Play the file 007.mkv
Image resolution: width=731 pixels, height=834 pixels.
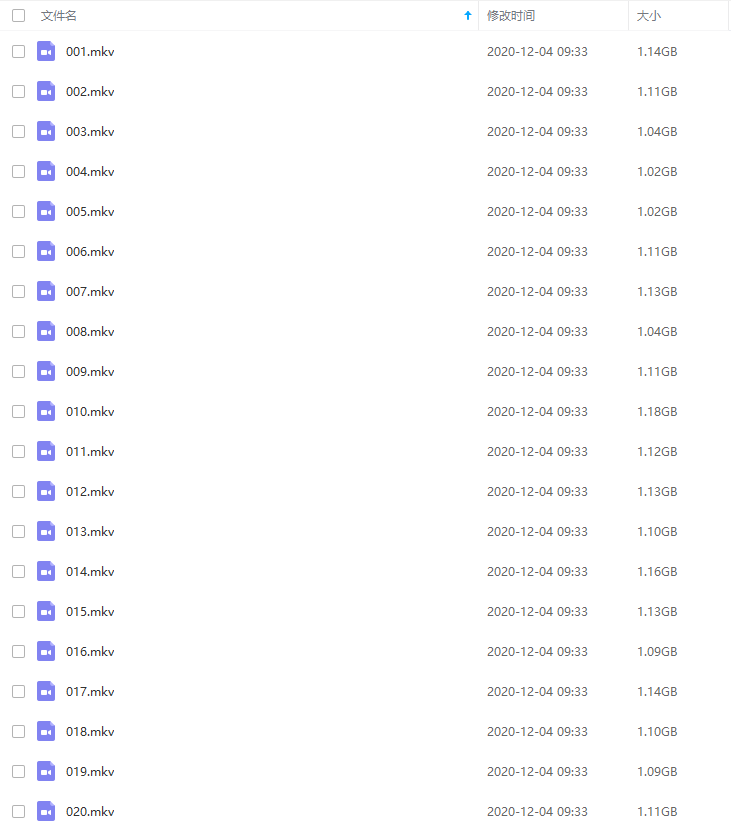[x=90, y=291]
